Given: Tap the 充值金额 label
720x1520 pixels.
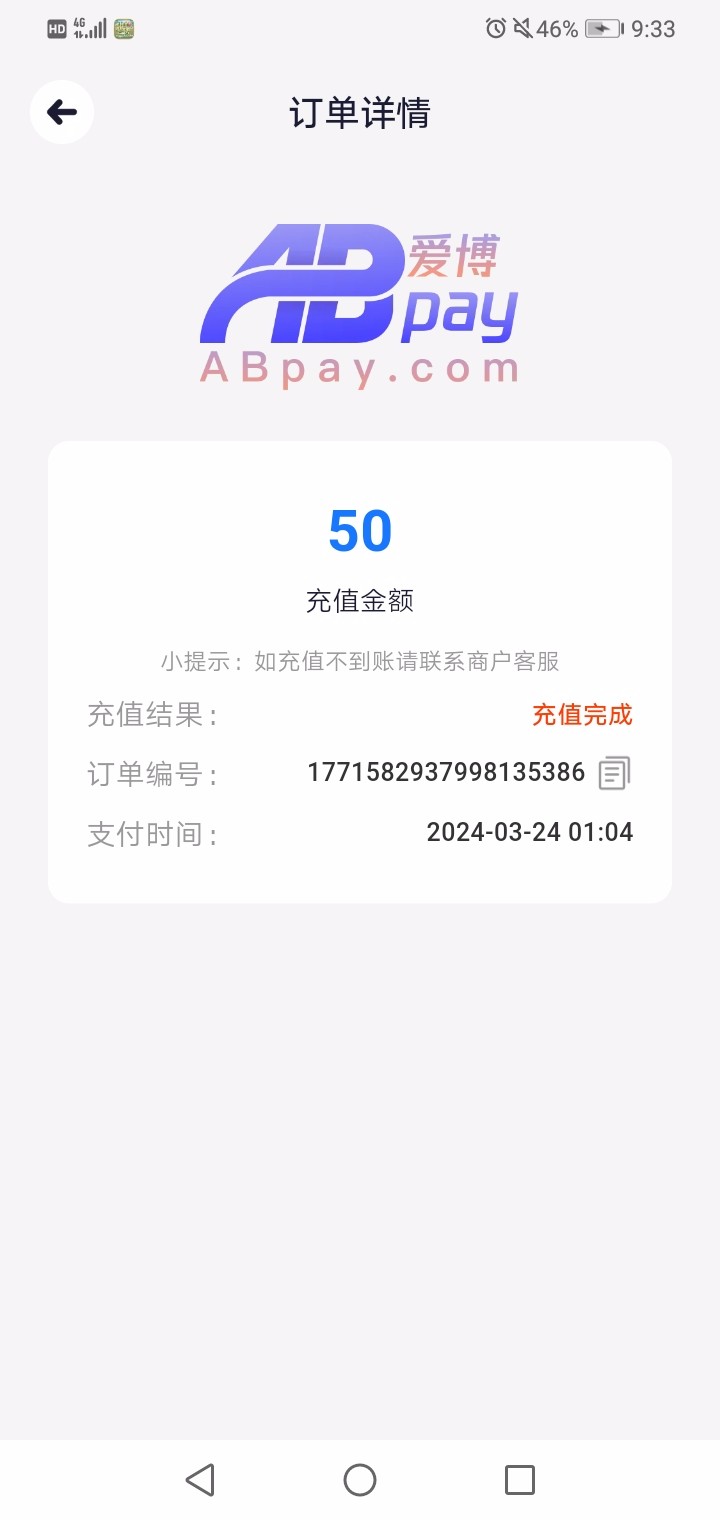Looking at the screenshot, I should pyautogui.click(x=360, y=601).
